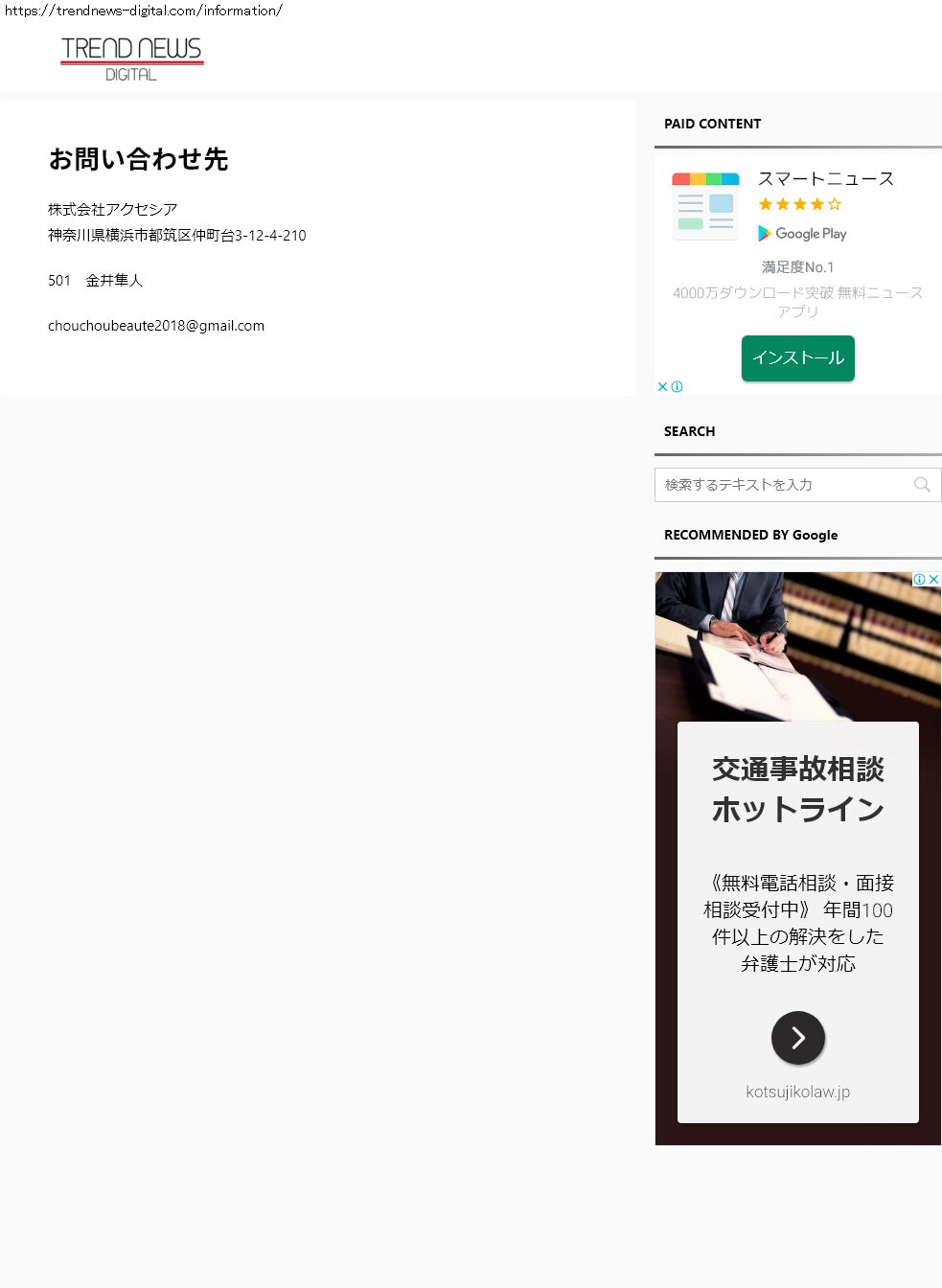Open the スマートニュース app ad title
Viewport: 942px width, 1288px height.
point(825,179)
